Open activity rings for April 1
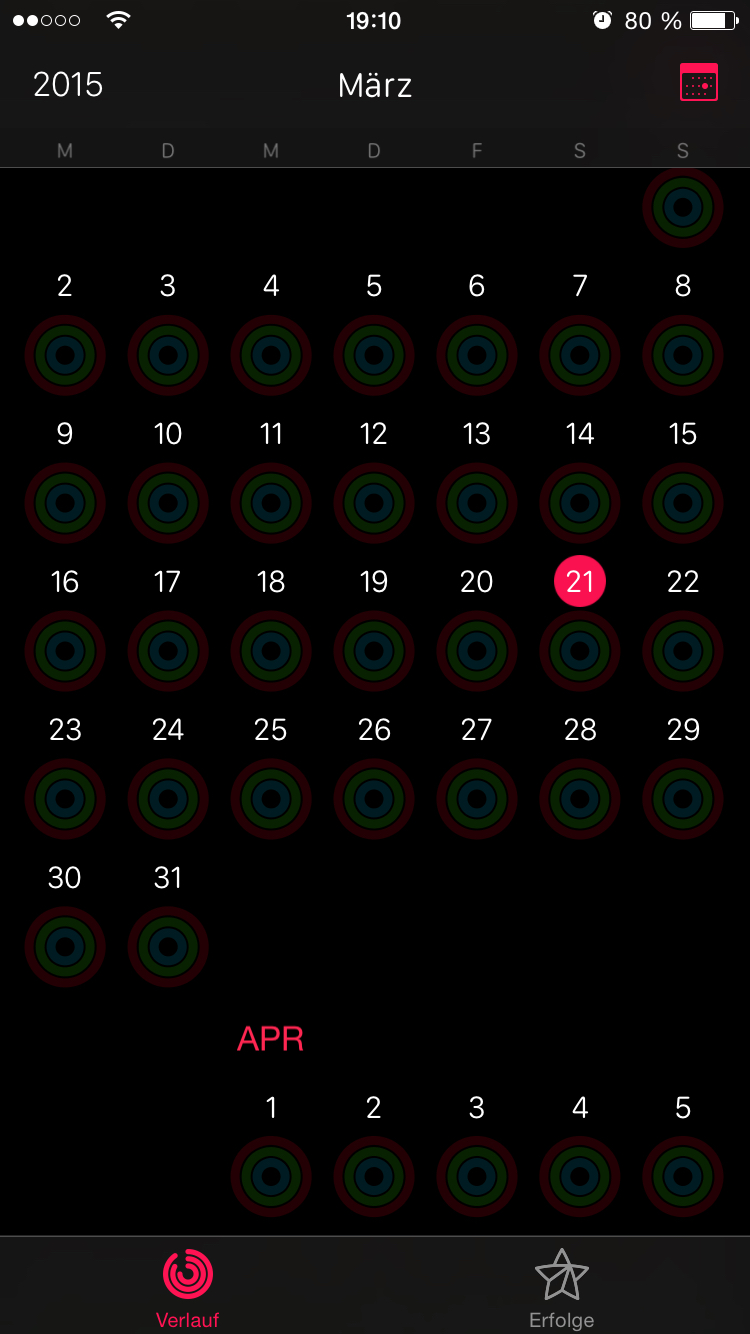This screenshot has width=750, height=1334. pos(271,1177)
